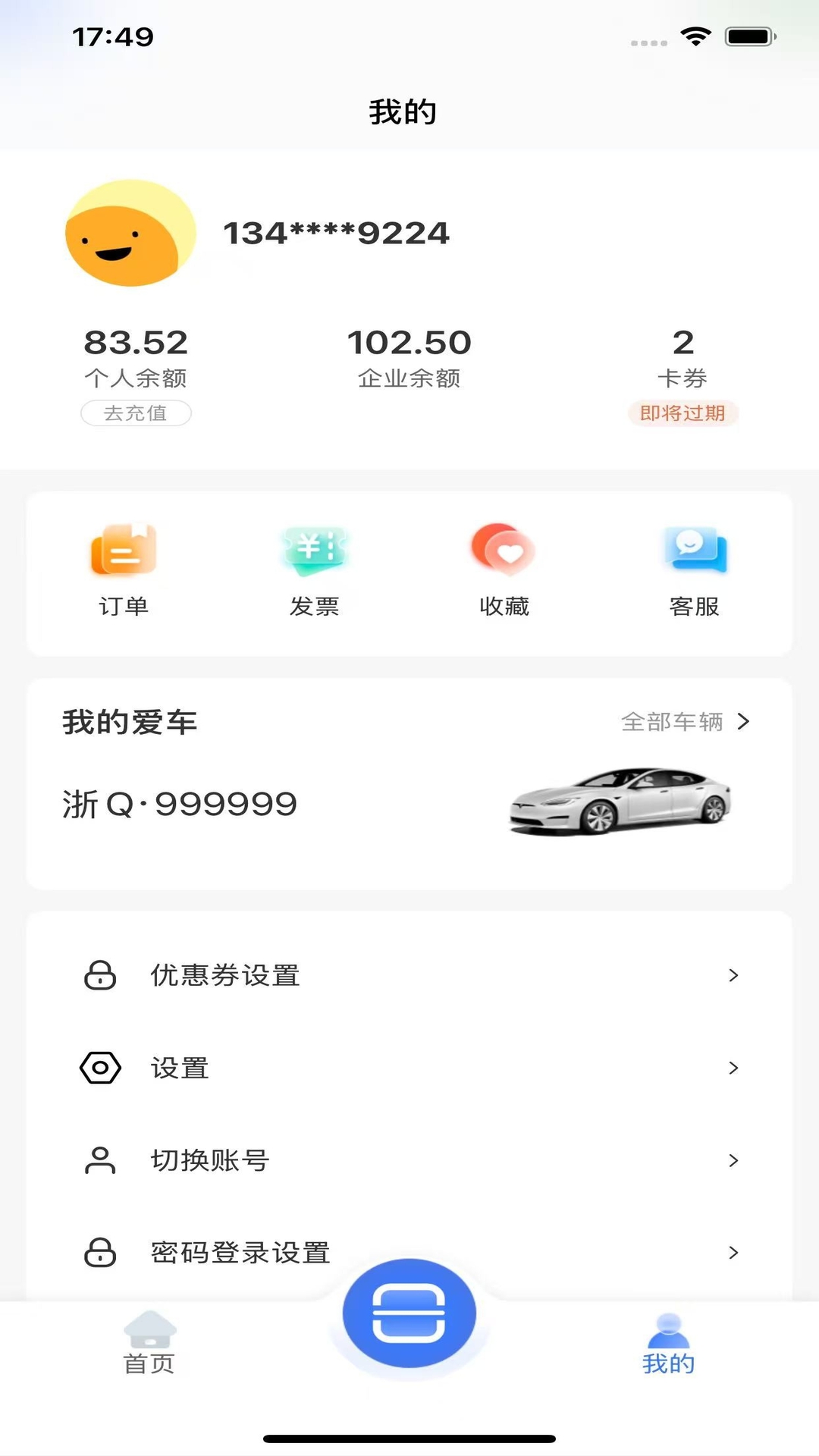This screenshot has width=819, height=1456.
Task: Check the 卡券 count of 2
Action: point(683,343)
